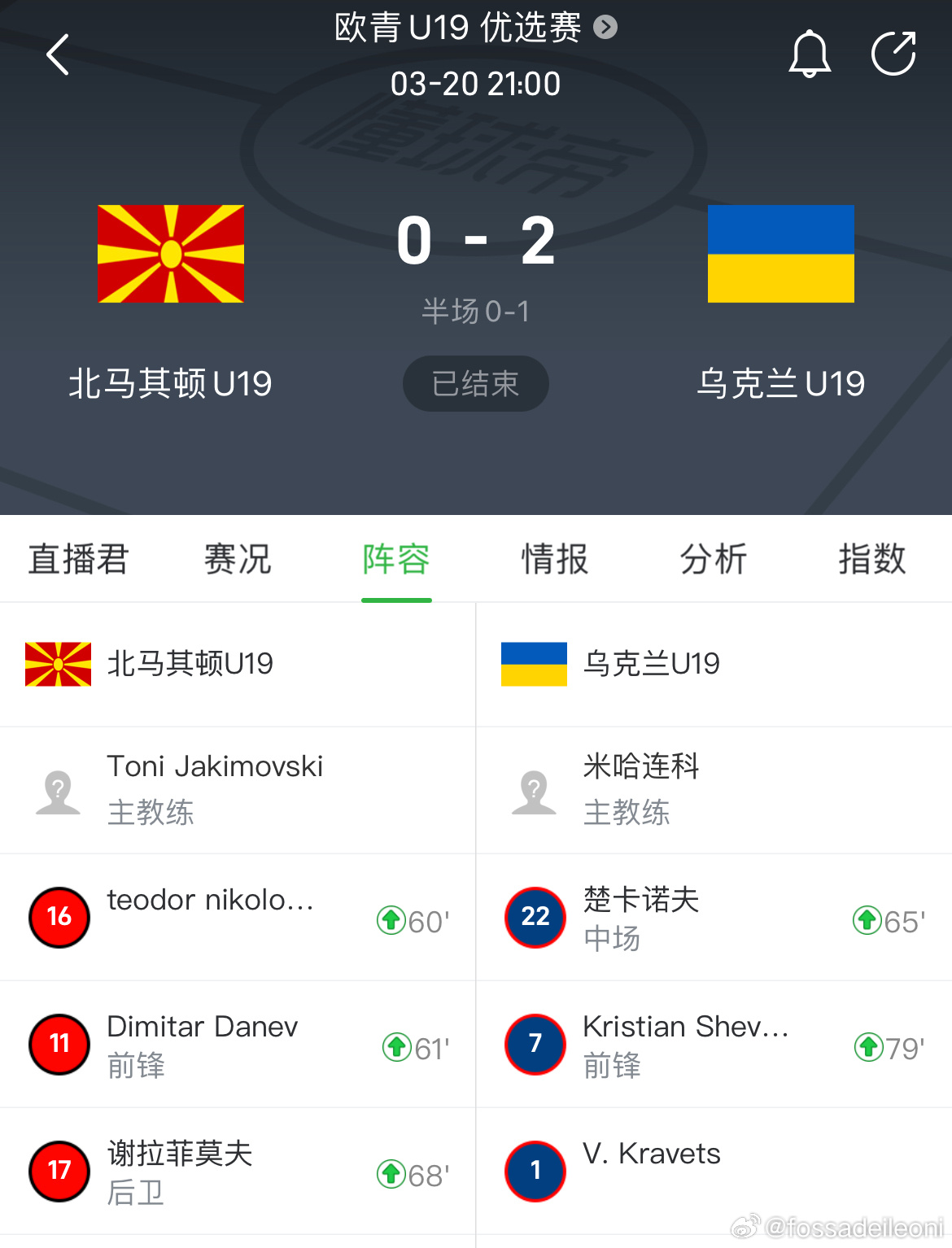Open player profile for 谢拉菲莫夫
Viewport: 952px width, 1248px height.
click(181, 1152)
